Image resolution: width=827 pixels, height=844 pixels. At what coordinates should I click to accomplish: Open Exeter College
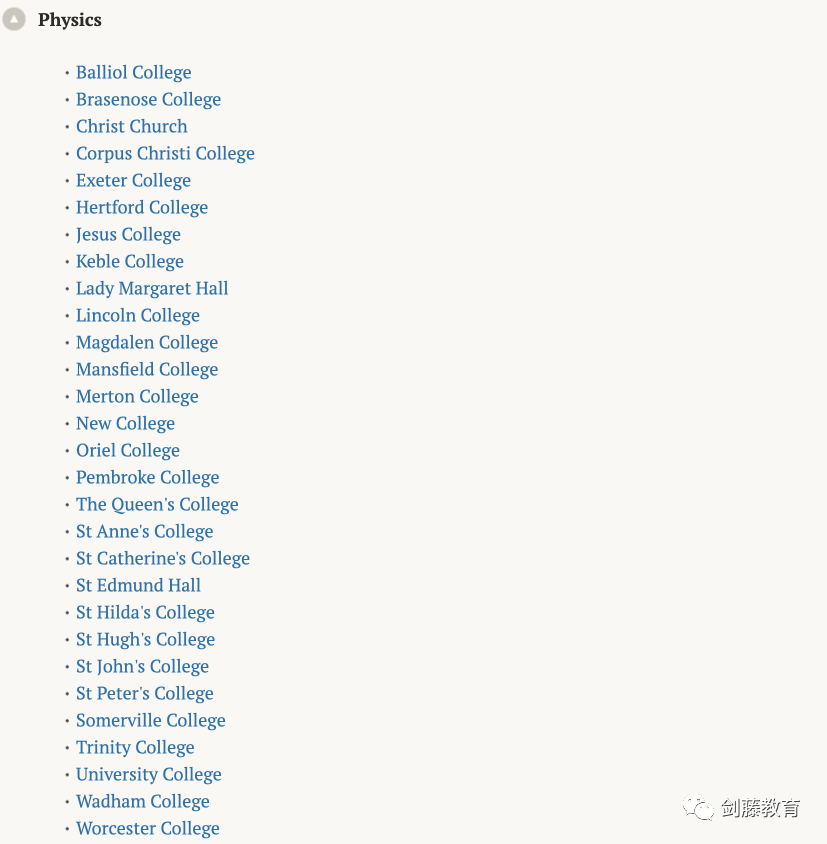[133, 180]
